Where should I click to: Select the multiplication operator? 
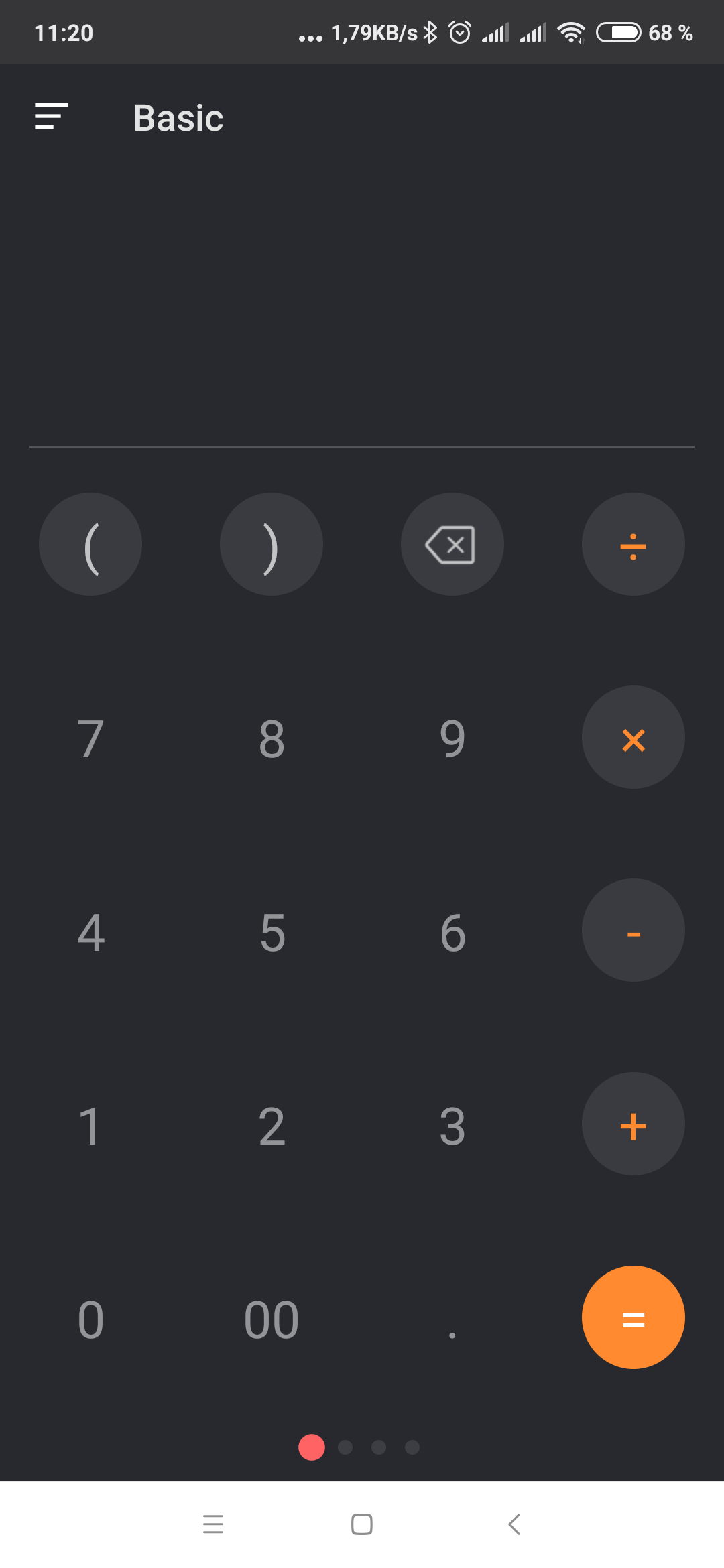[x=633, y=737]
